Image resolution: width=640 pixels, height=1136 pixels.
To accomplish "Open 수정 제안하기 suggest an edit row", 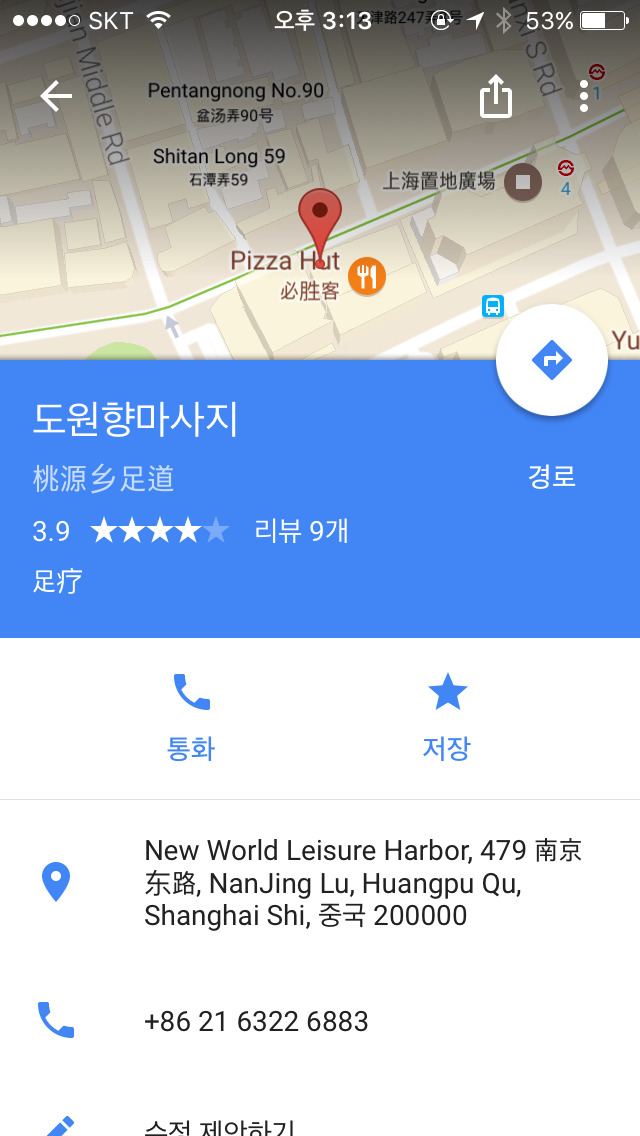I will click(320, 1123).
